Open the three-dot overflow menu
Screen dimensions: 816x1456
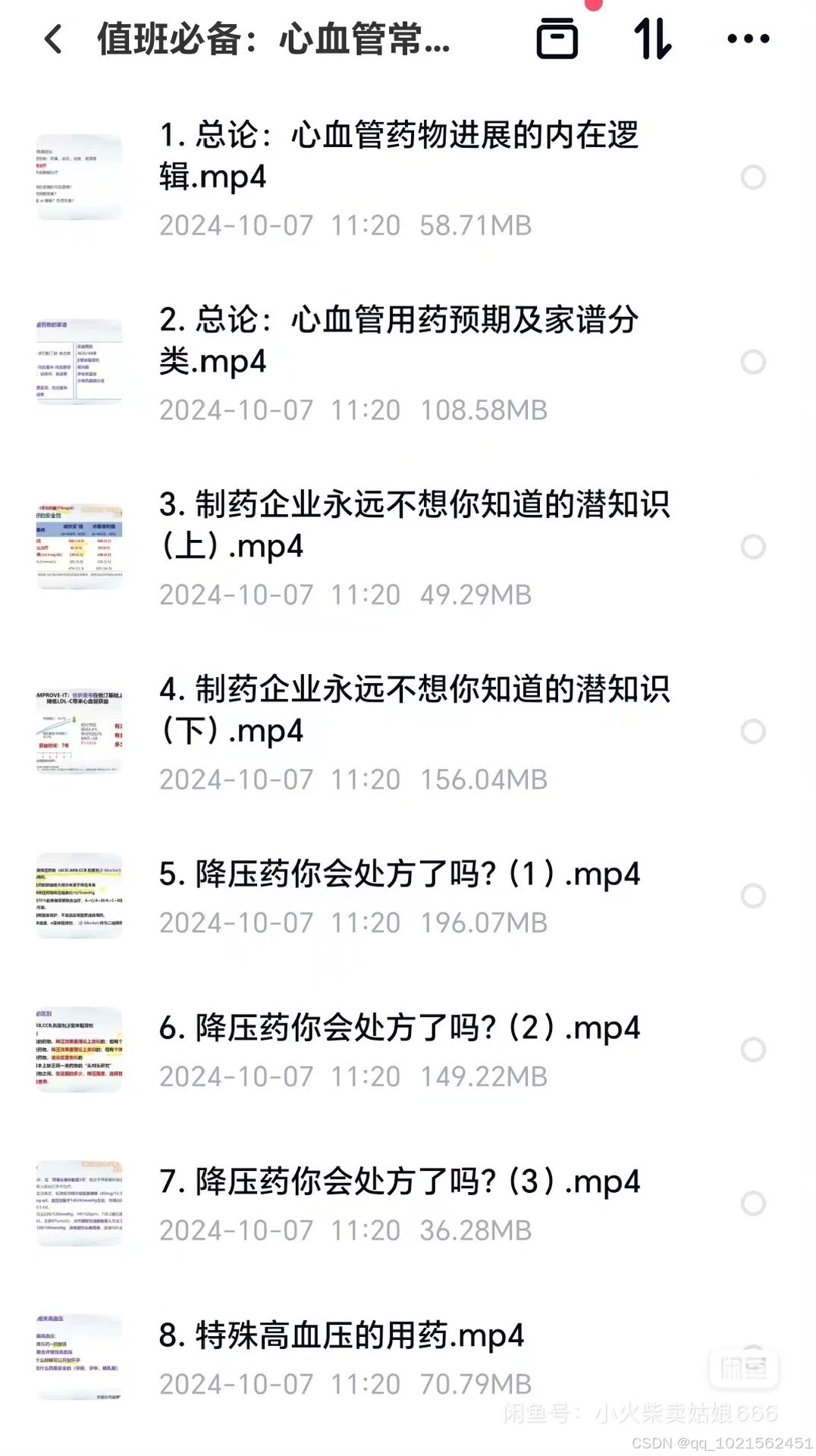pos(748,39)
